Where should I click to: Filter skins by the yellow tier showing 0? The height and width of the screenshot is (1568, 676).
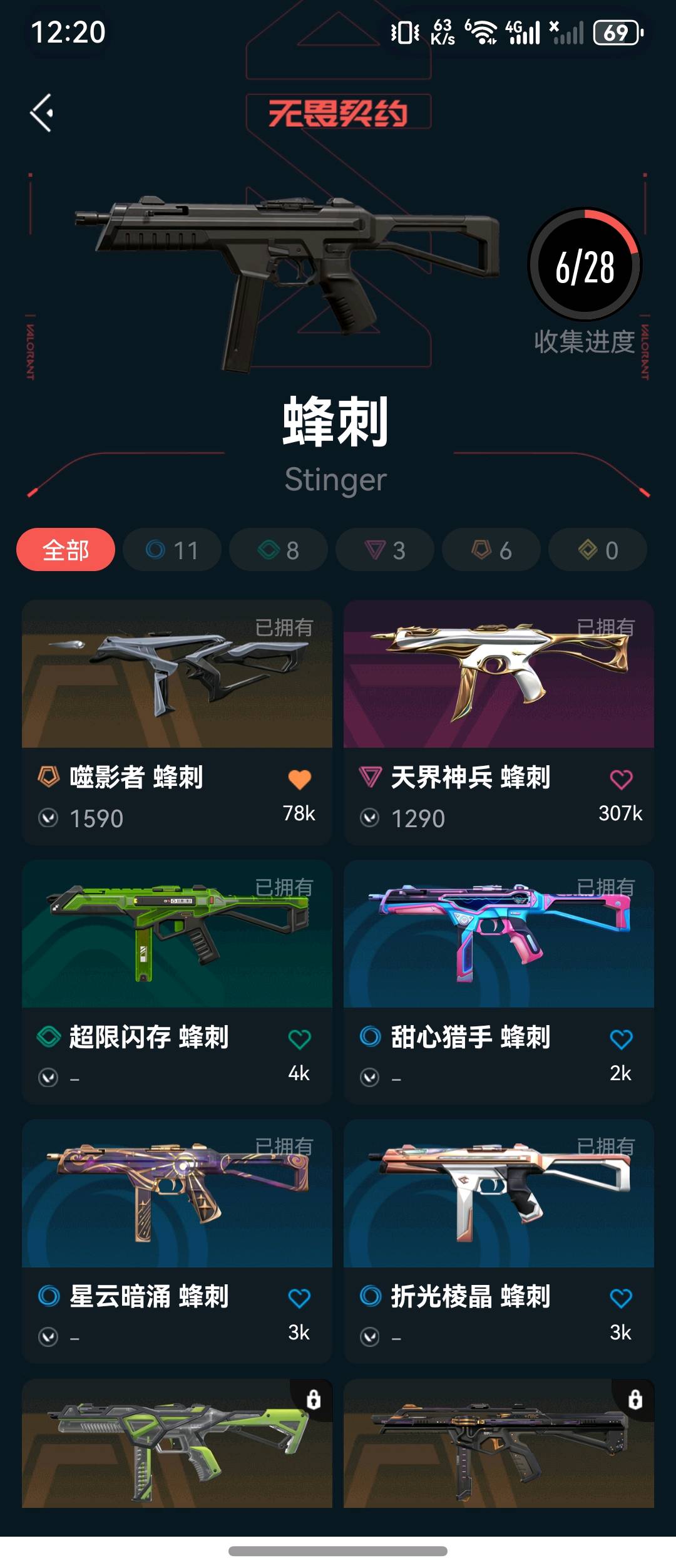(598, 550)
